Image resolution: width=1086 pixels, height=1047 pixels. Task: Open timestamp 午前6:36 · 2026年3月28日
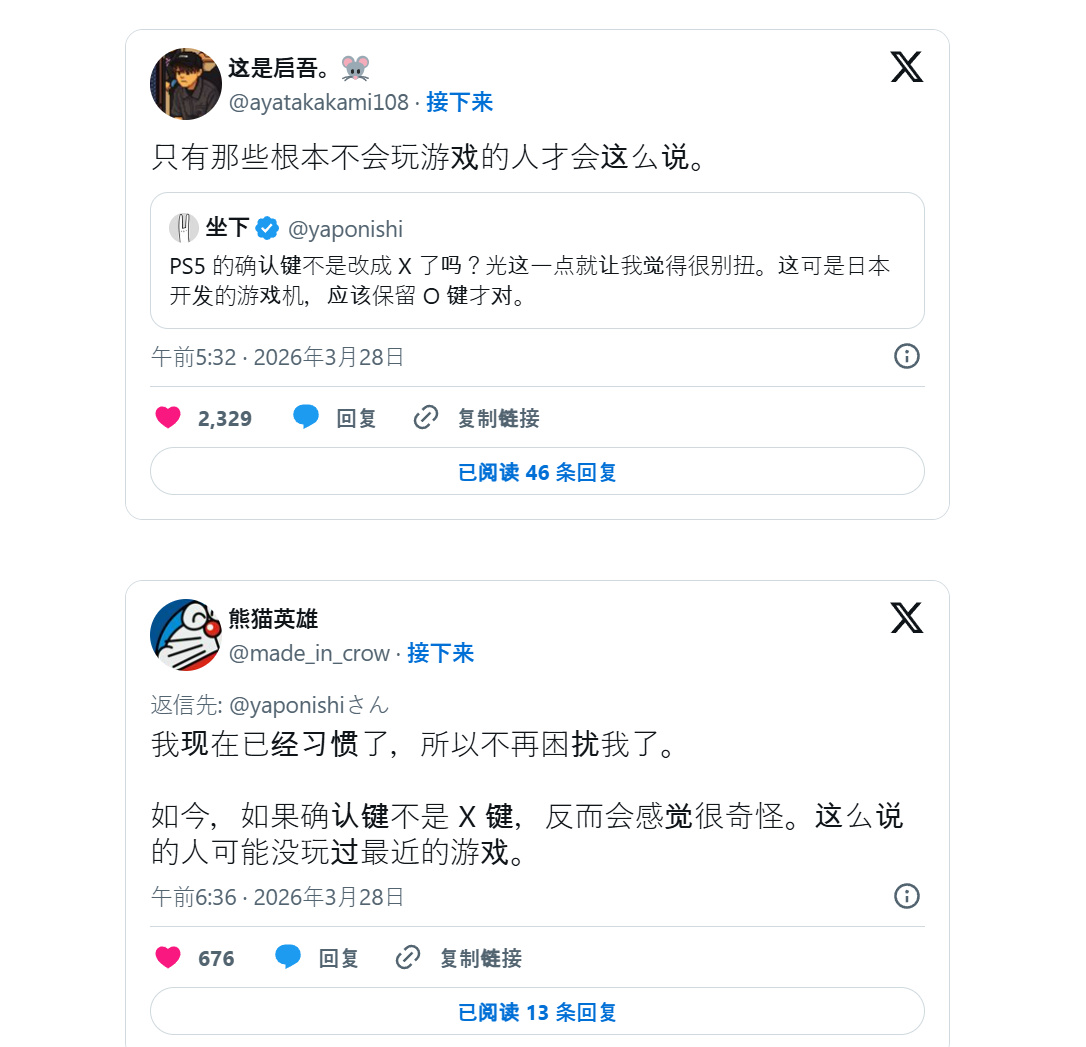(x=278, y=897)
